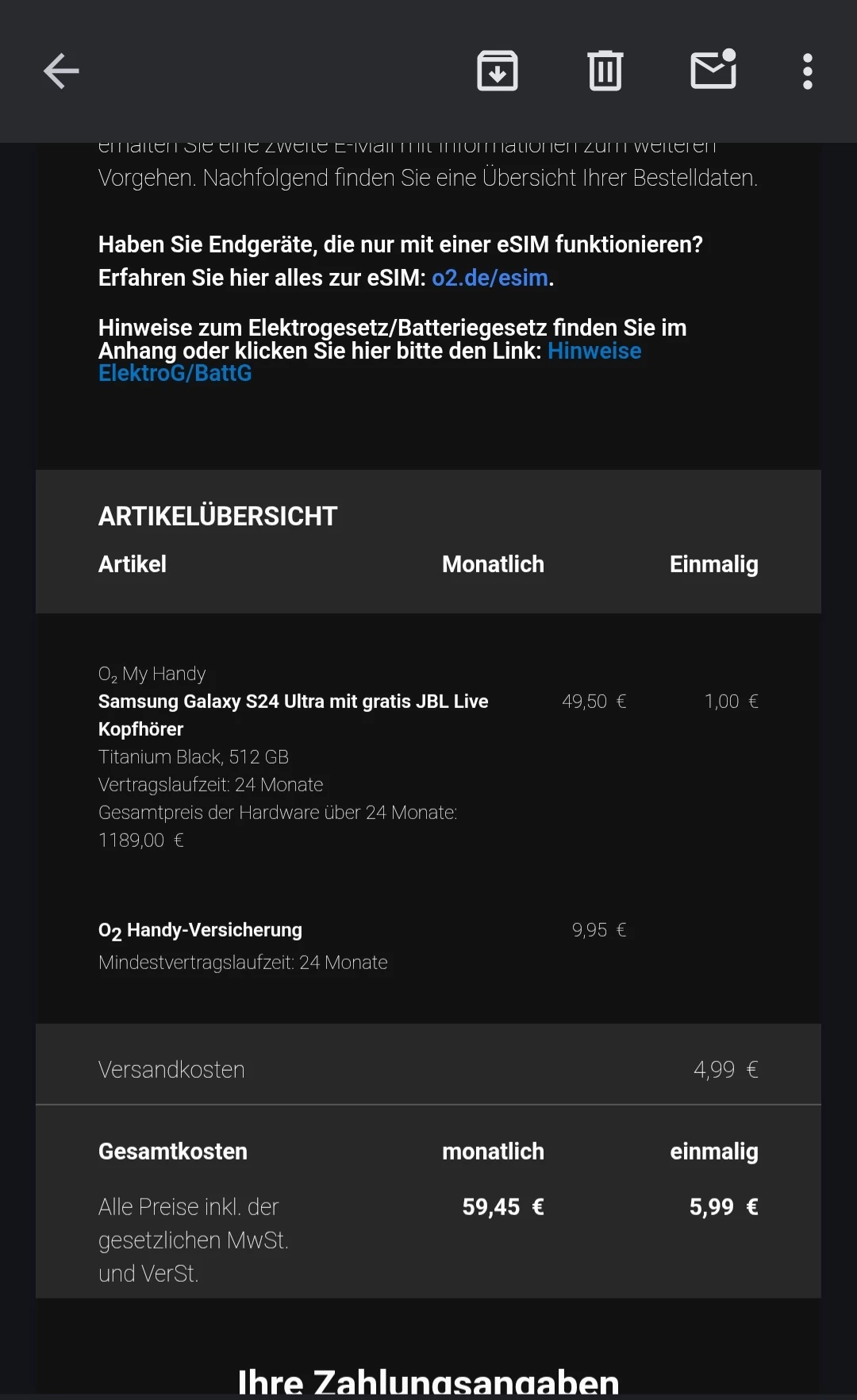Archive this email

pyautogui.click(x=498, y=71)
